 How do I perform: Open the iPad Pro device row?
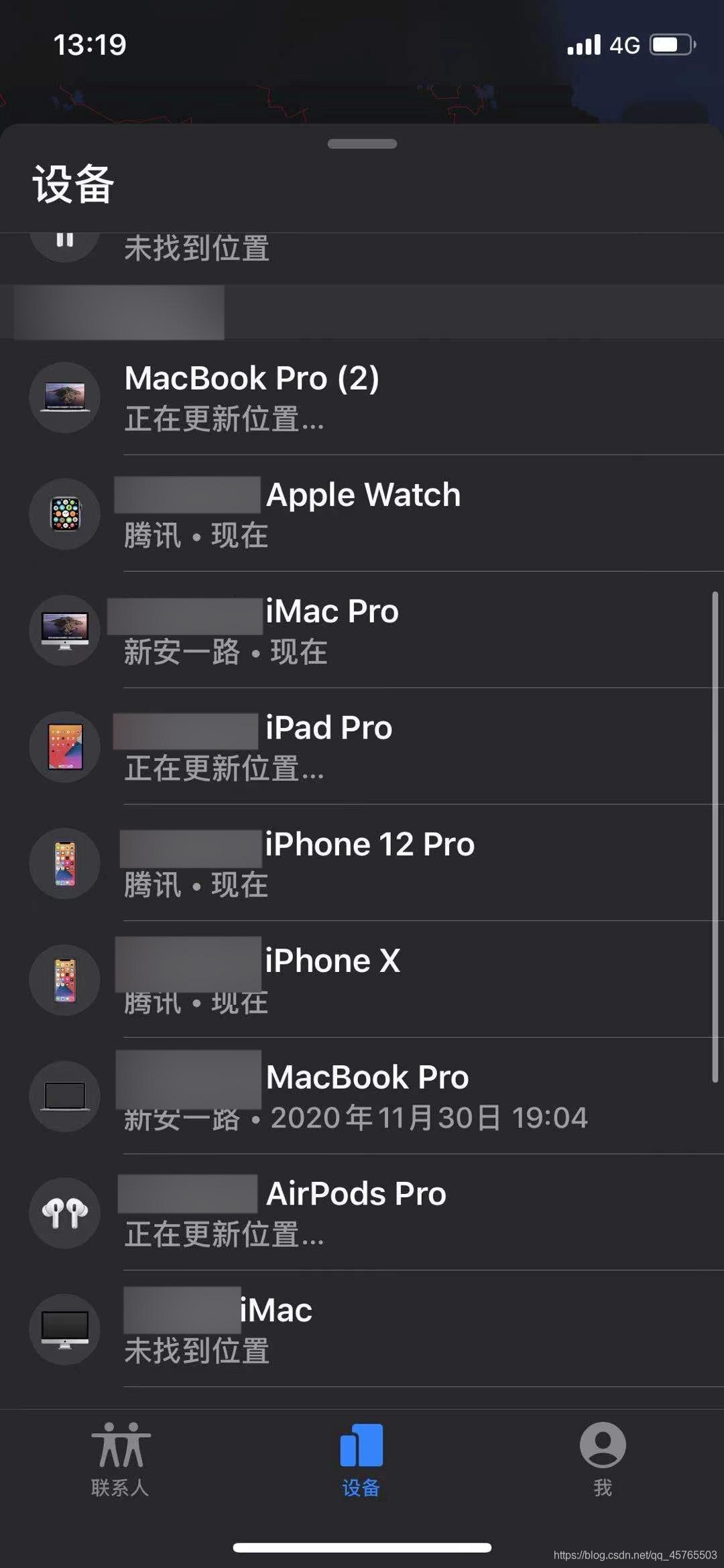[x=362, y=747]
